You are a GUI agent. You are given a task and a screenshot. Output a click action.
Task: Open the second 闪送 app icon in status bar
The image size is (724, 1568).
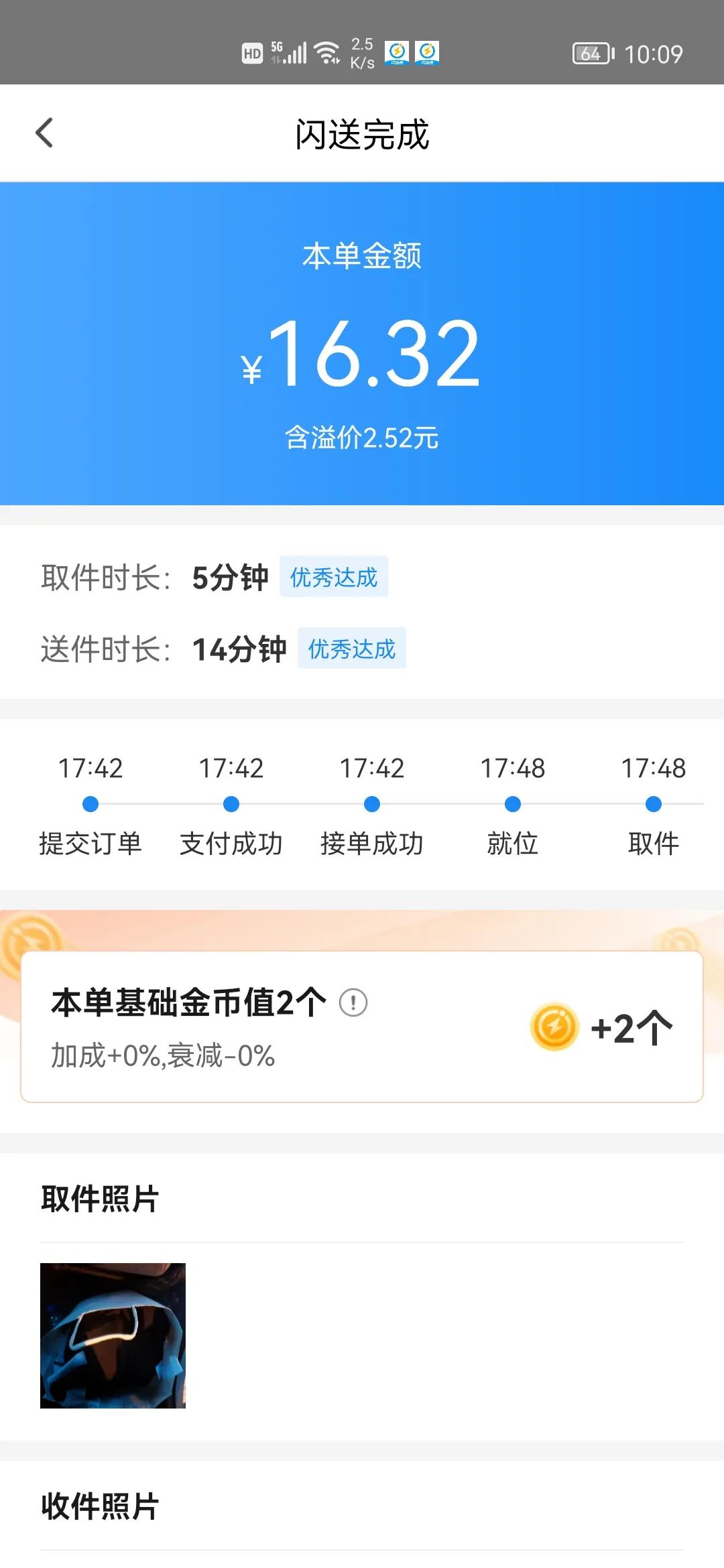pos(427,52)
